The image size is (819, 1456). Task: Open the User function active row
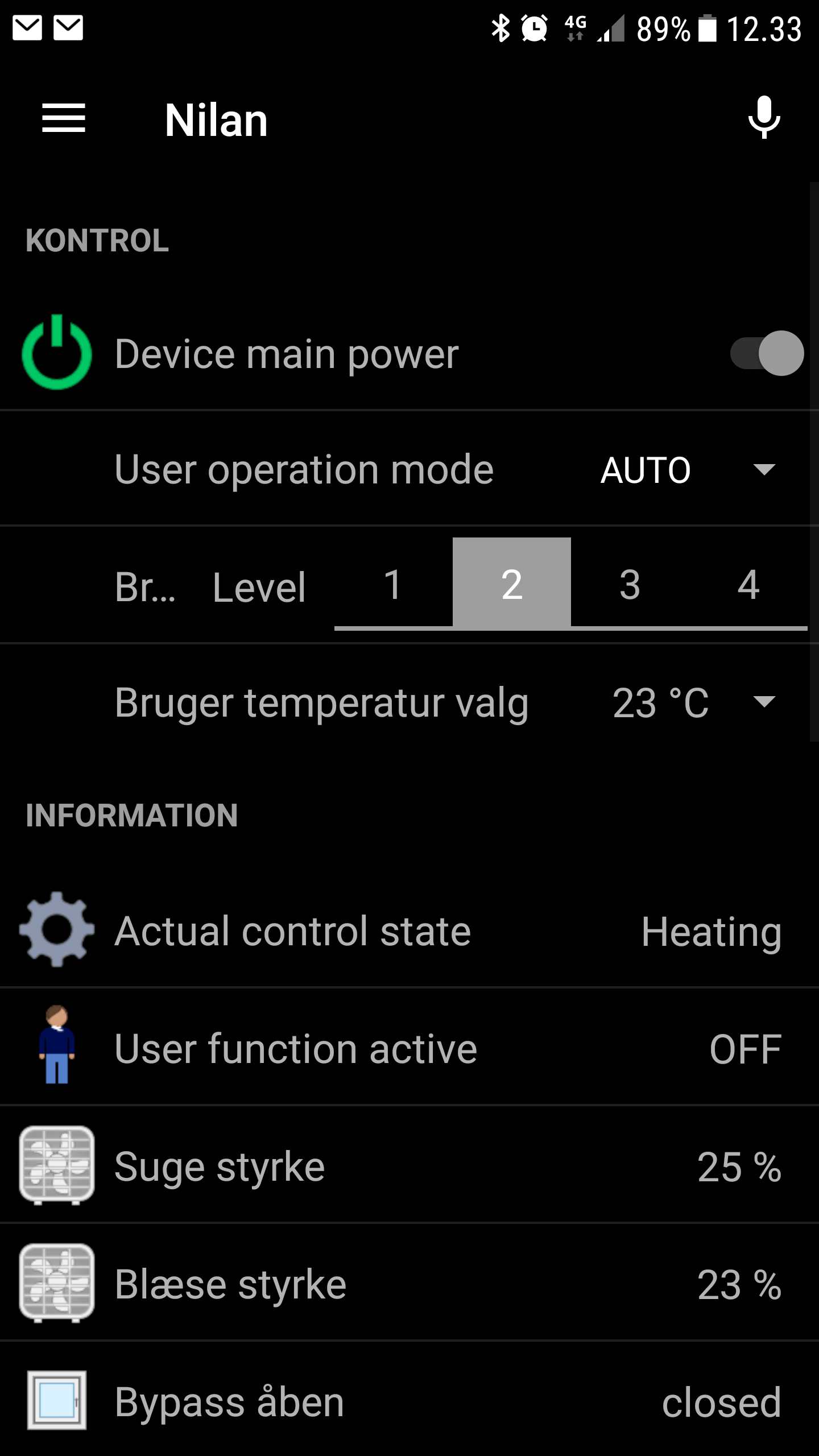click(x=409, y=1049)
